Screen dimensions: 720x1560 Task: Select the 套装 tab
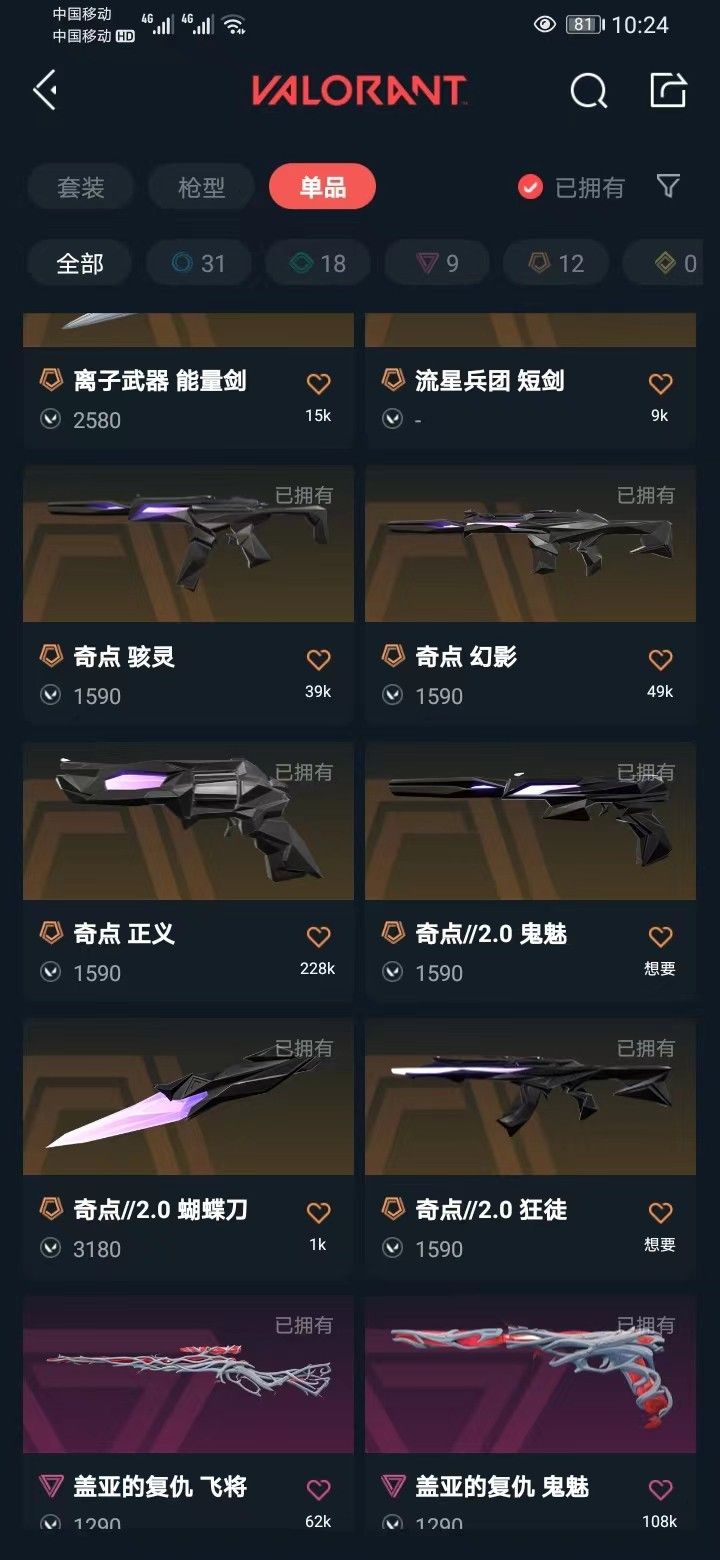[80, 187]
